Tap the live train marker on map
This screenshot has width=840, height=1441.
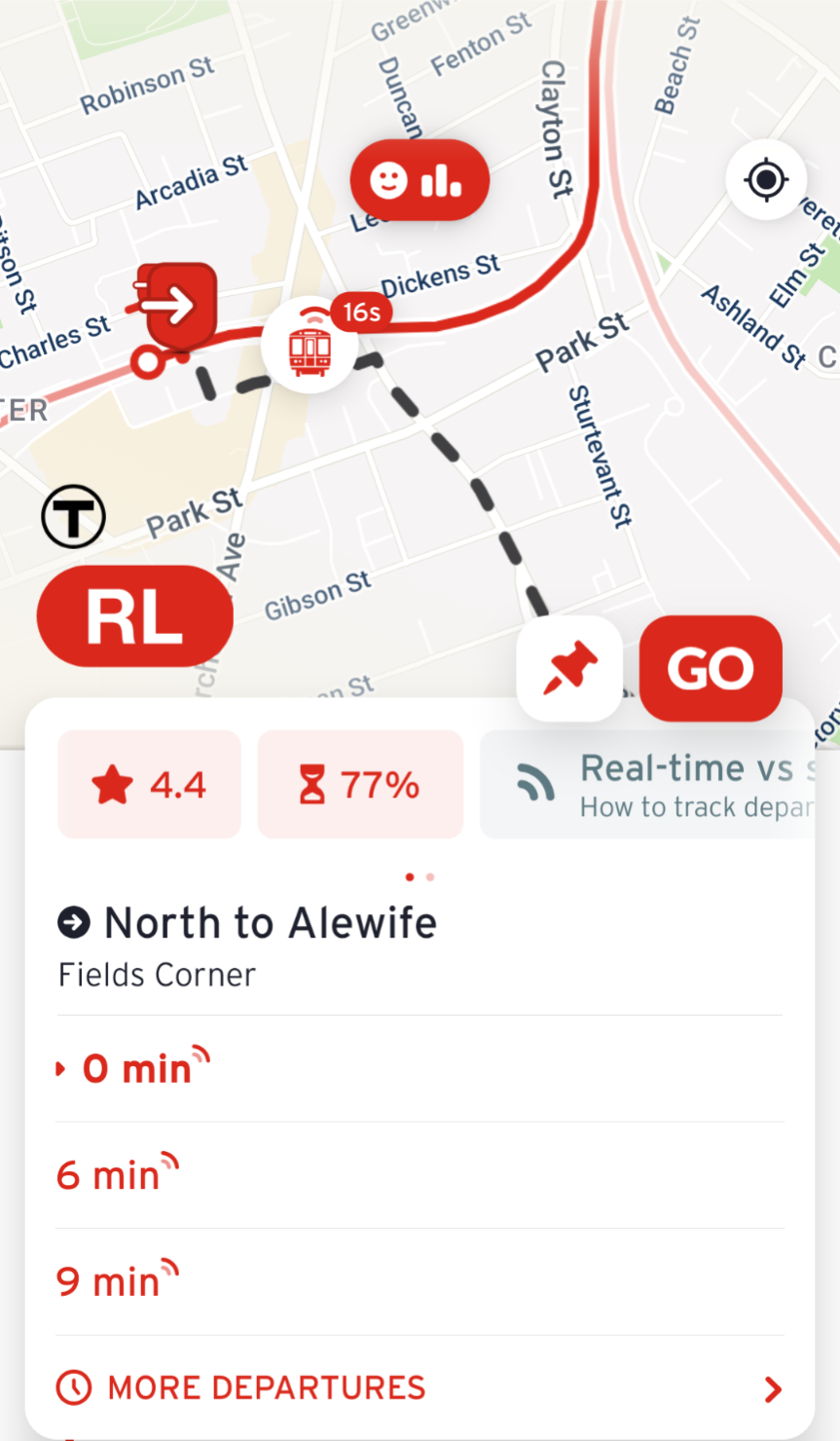click(310, 346)
